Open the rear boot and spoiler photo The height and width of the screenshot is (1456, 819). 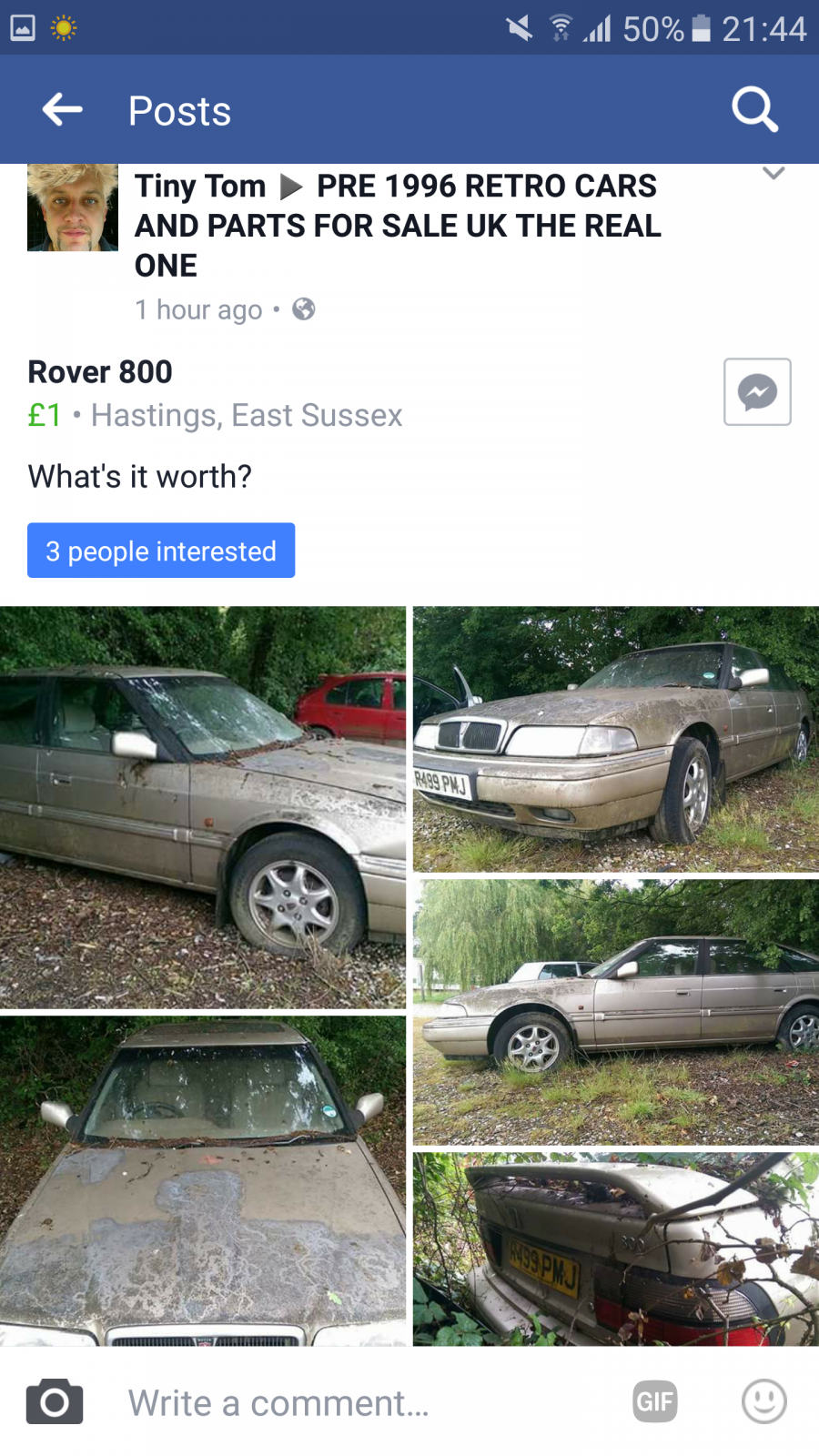click(616, 1249)
